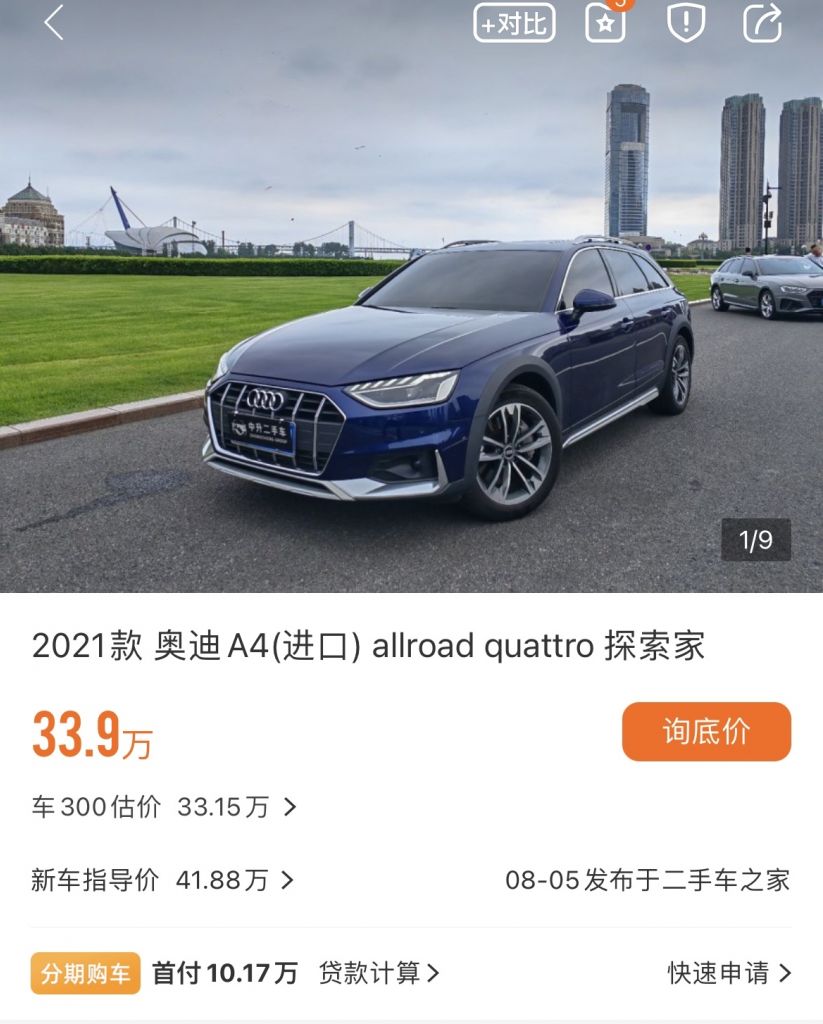823x1024 pixels.
Task: Tap the 08-05 发布于二手车之家 listing info
Action: point(648,881)
